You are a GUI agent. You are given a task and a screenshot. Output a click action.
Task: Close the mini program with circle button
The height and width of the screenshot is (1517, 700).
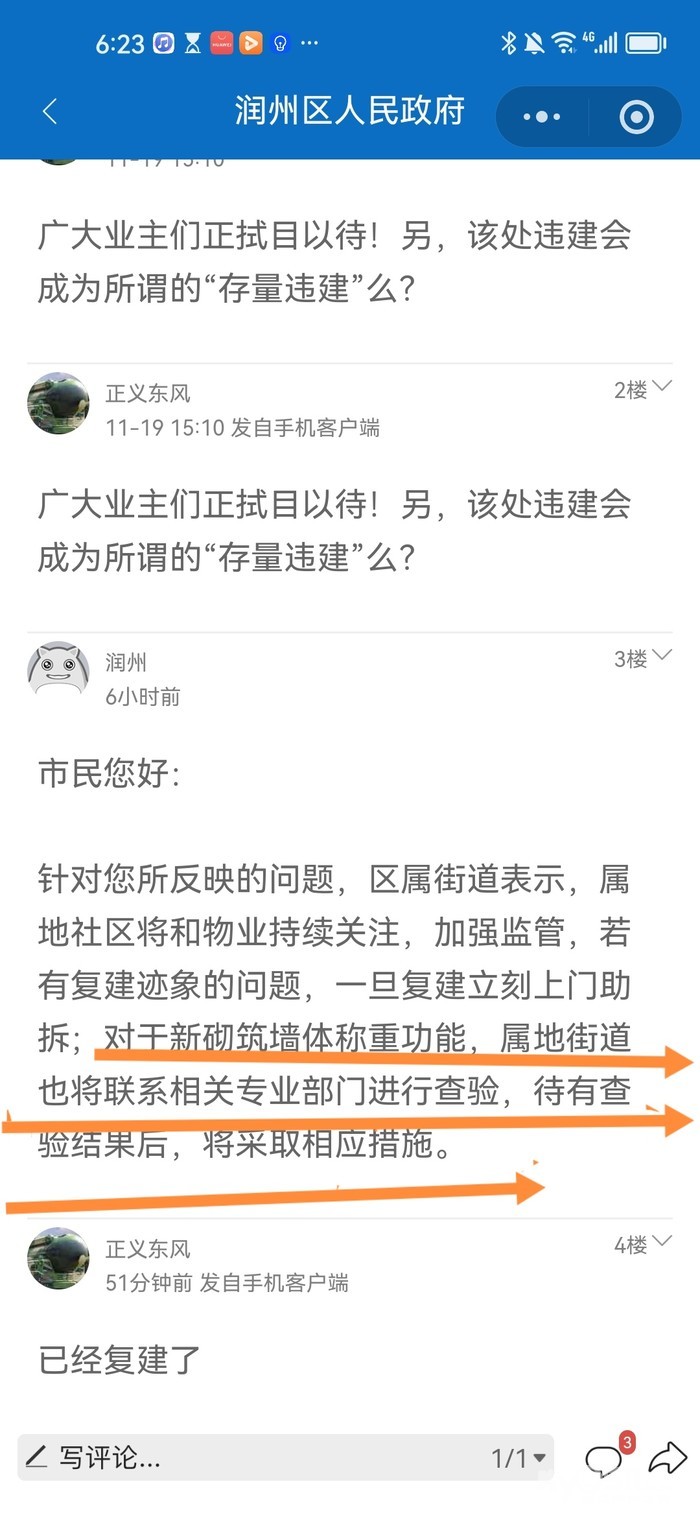636,117
